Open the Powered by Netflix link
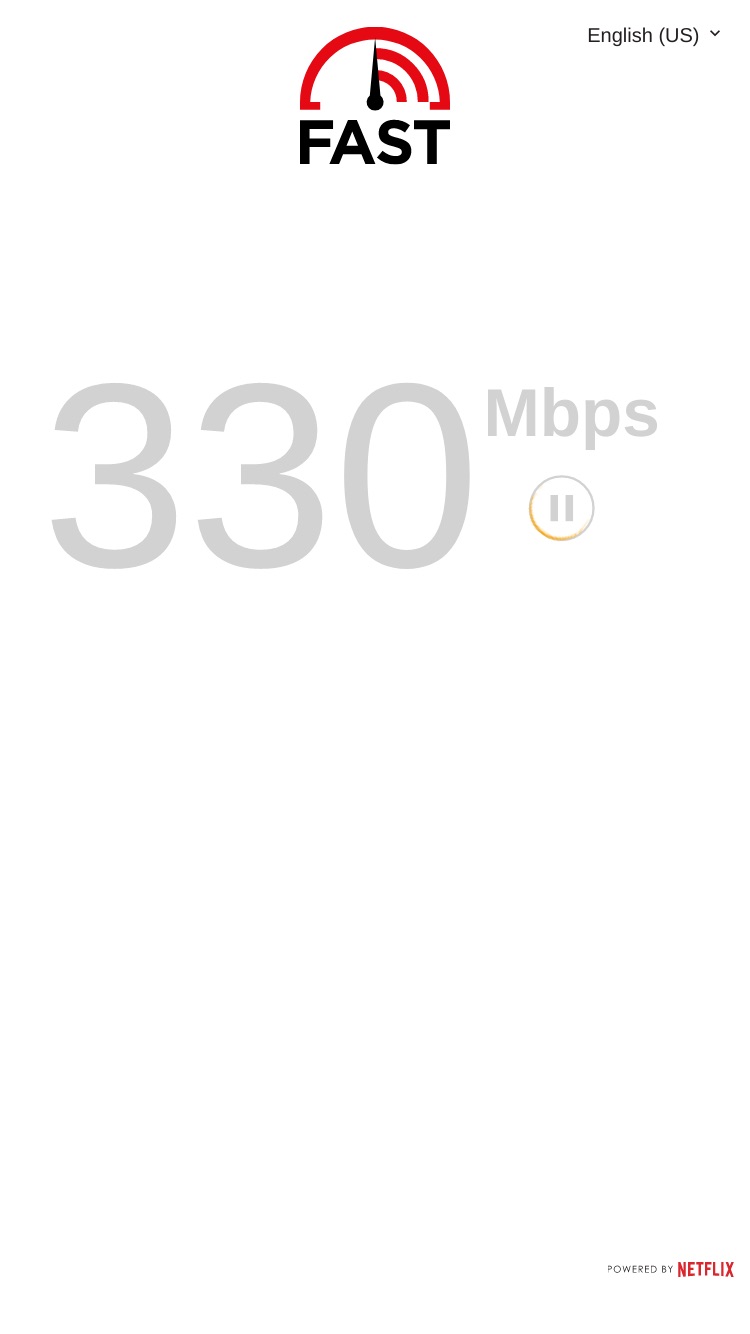The width and height of the screenshot is (750, 1334). point(671,1269)
